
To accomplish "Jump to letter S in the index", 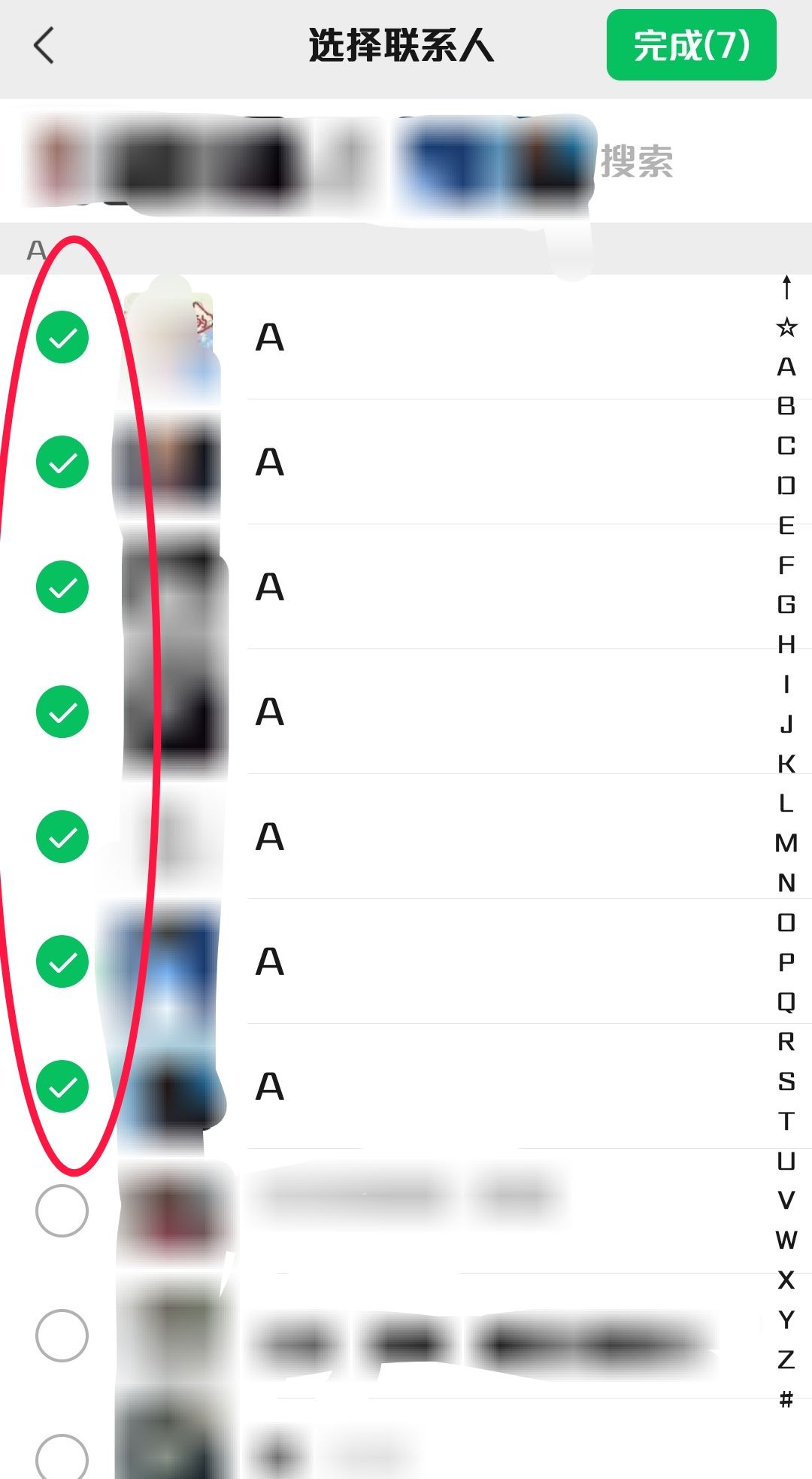I will pyautogui.click(x=786, y=1081).
